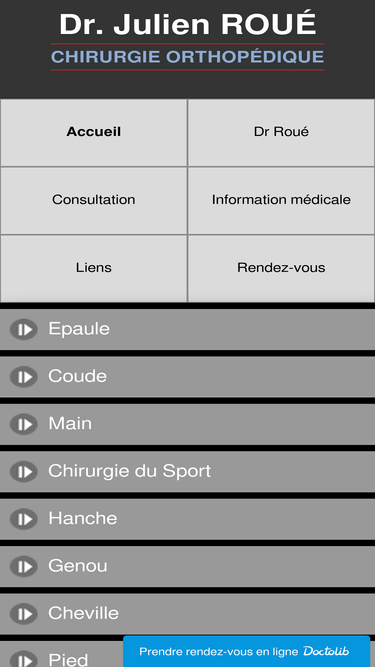The height and width of the screenshot is (667, 375).
Task: Expand the Genou section
Action: pos(188,567)
